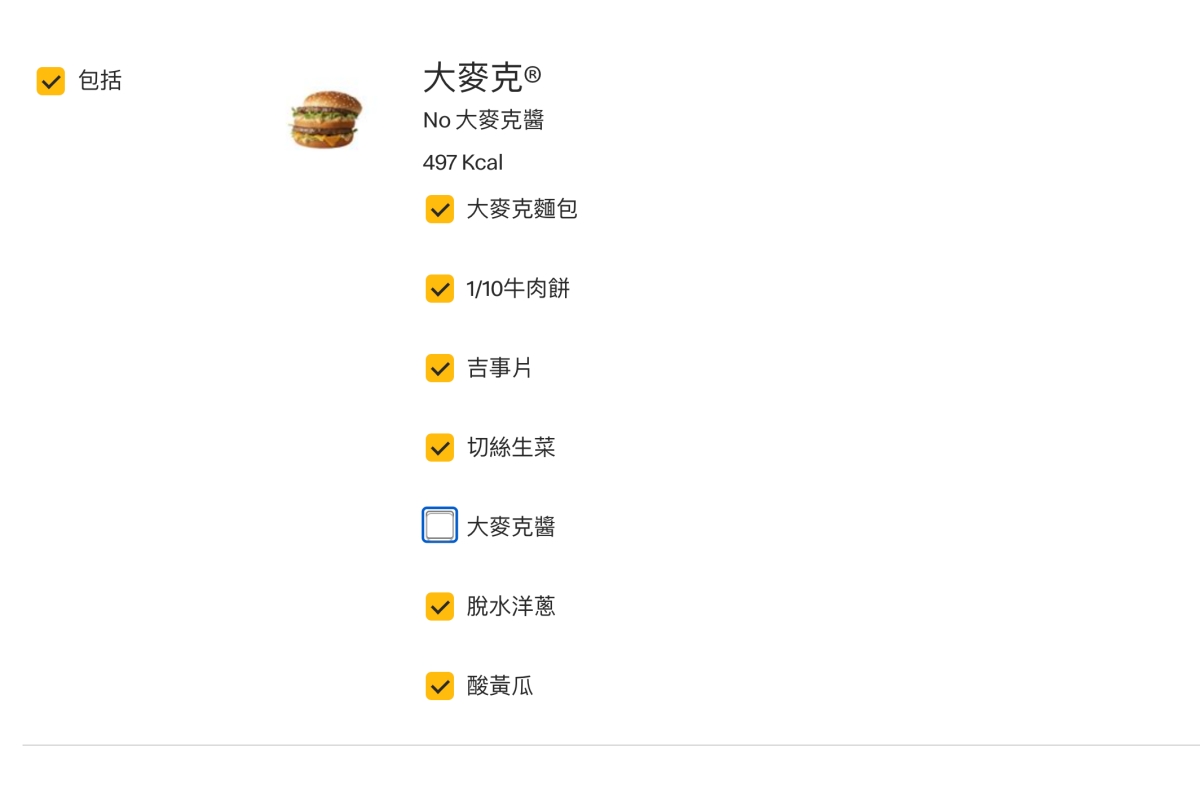Check the 大麥克醬 box

[440, 526]
